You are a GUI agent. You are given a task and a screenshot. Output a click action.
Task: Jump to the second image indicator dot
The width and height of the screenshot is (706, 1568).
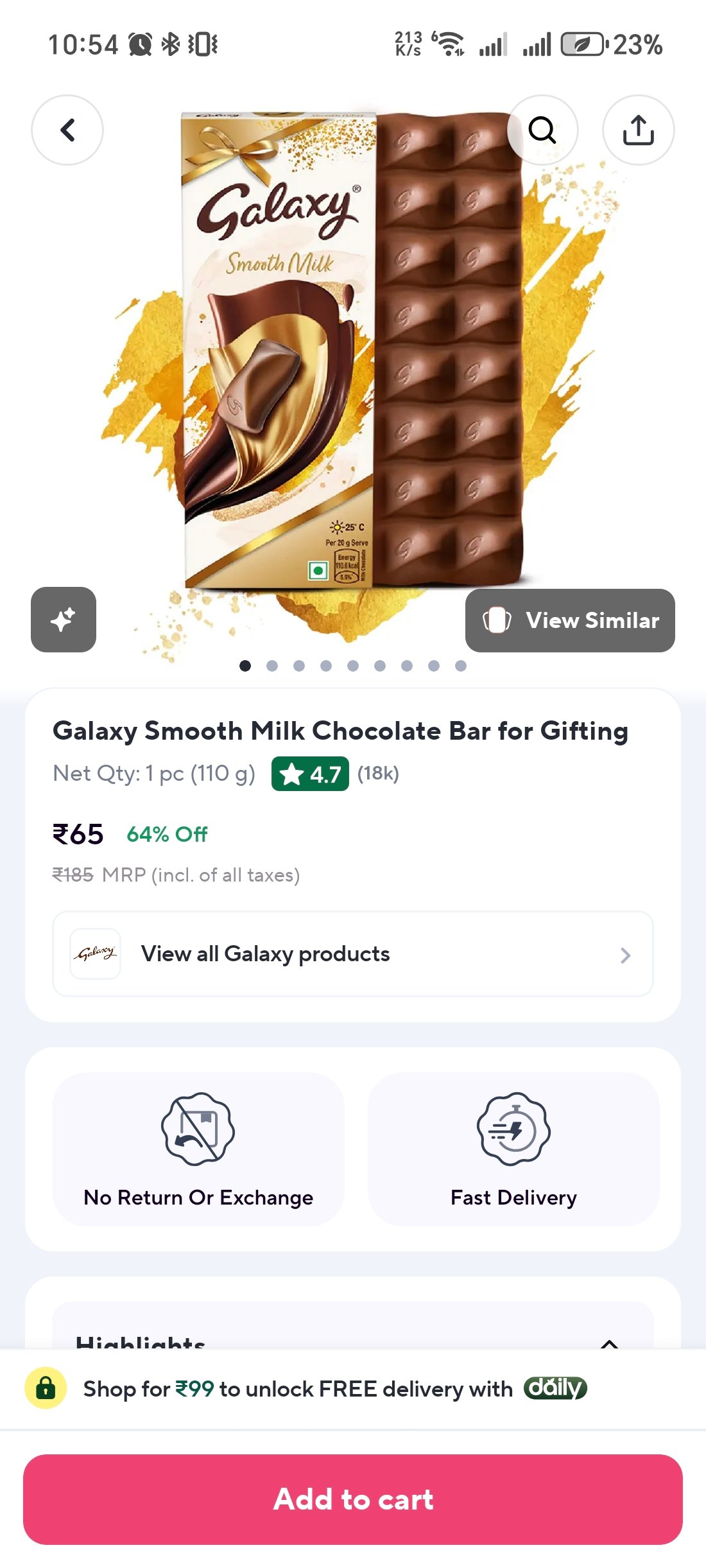(x=272, y=666)
